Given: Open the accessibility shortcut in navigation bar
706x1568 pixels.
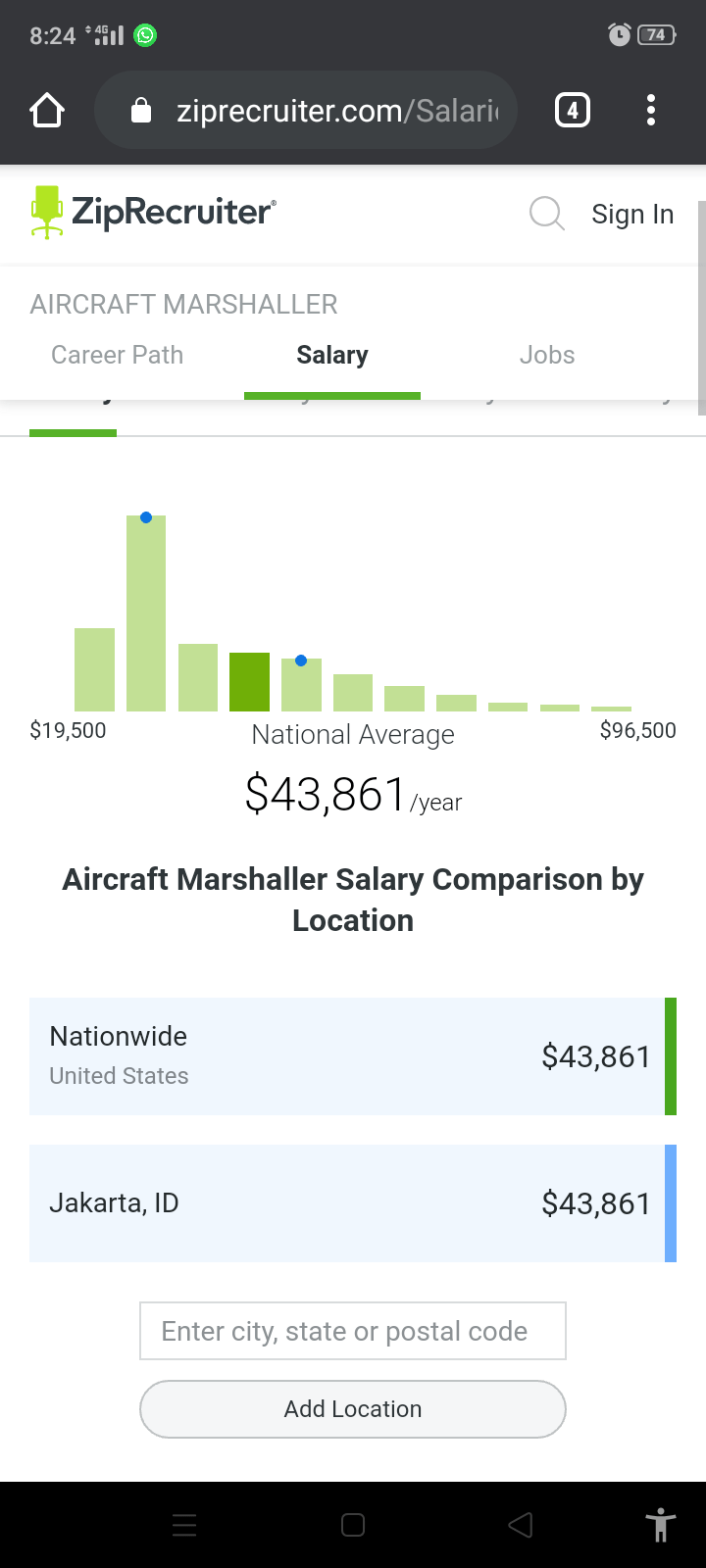Looking at the screenshot, I should point(661,1525).
